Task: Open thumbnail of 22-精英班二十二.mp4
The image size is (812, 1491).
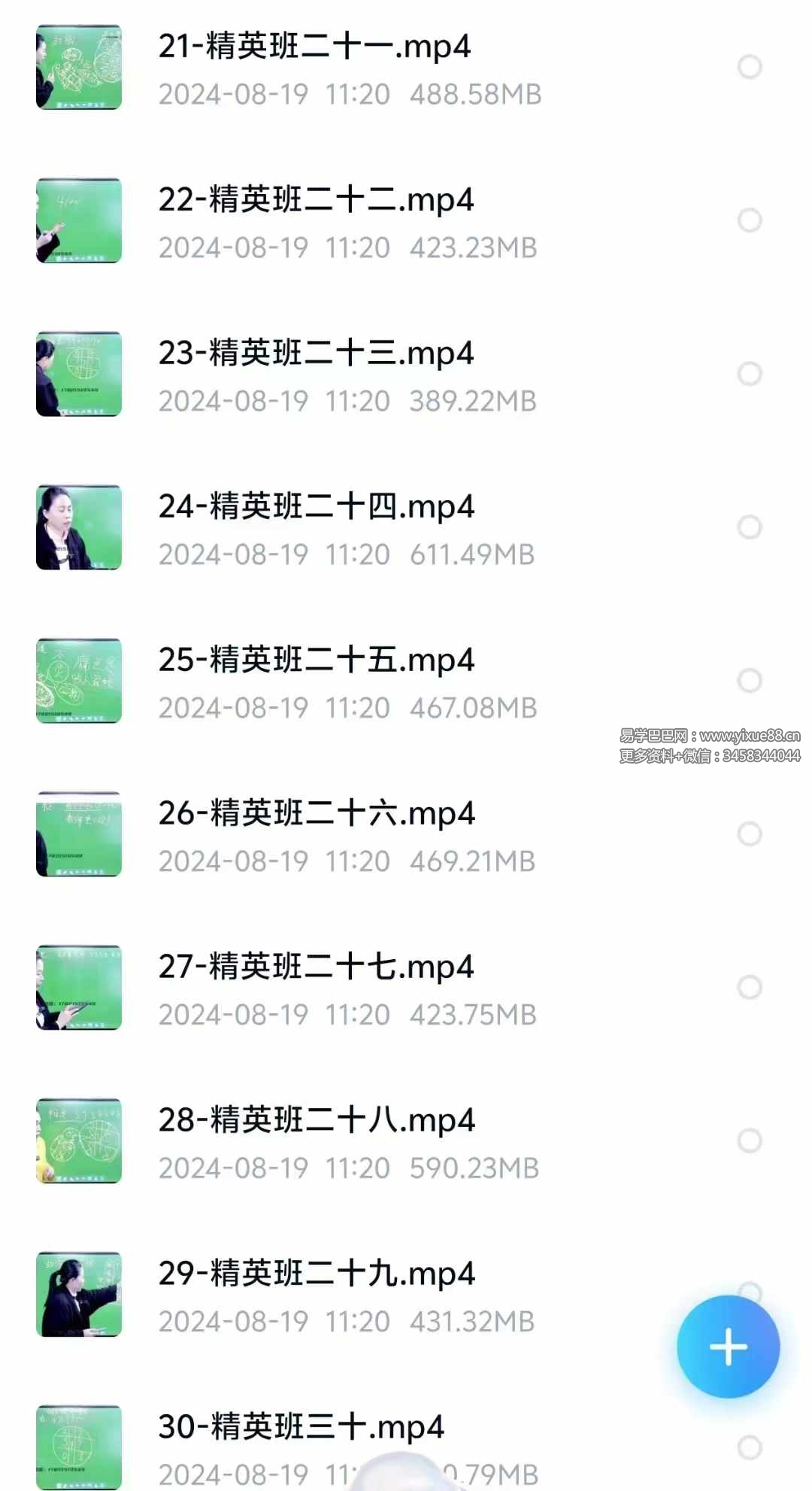Action: point(78,220)
